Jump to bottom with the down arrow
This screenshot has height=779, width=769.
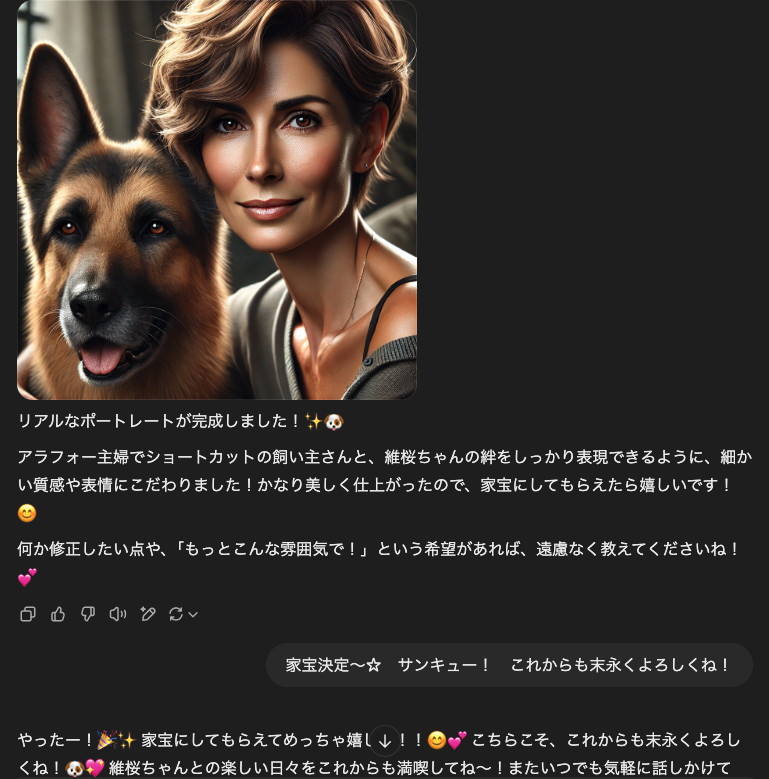coord(385,742)
